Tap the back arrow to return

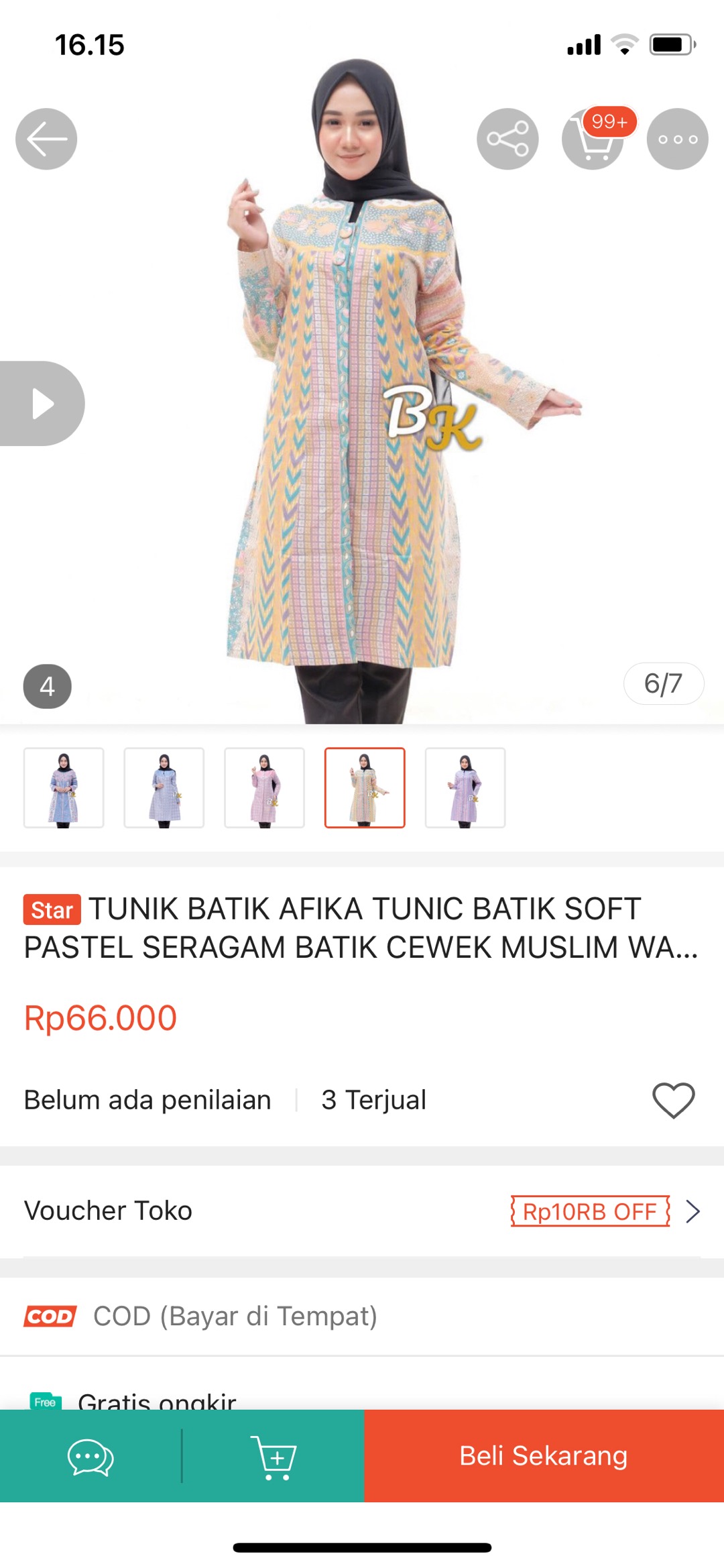pyautogui.click(x=46, y=138)
